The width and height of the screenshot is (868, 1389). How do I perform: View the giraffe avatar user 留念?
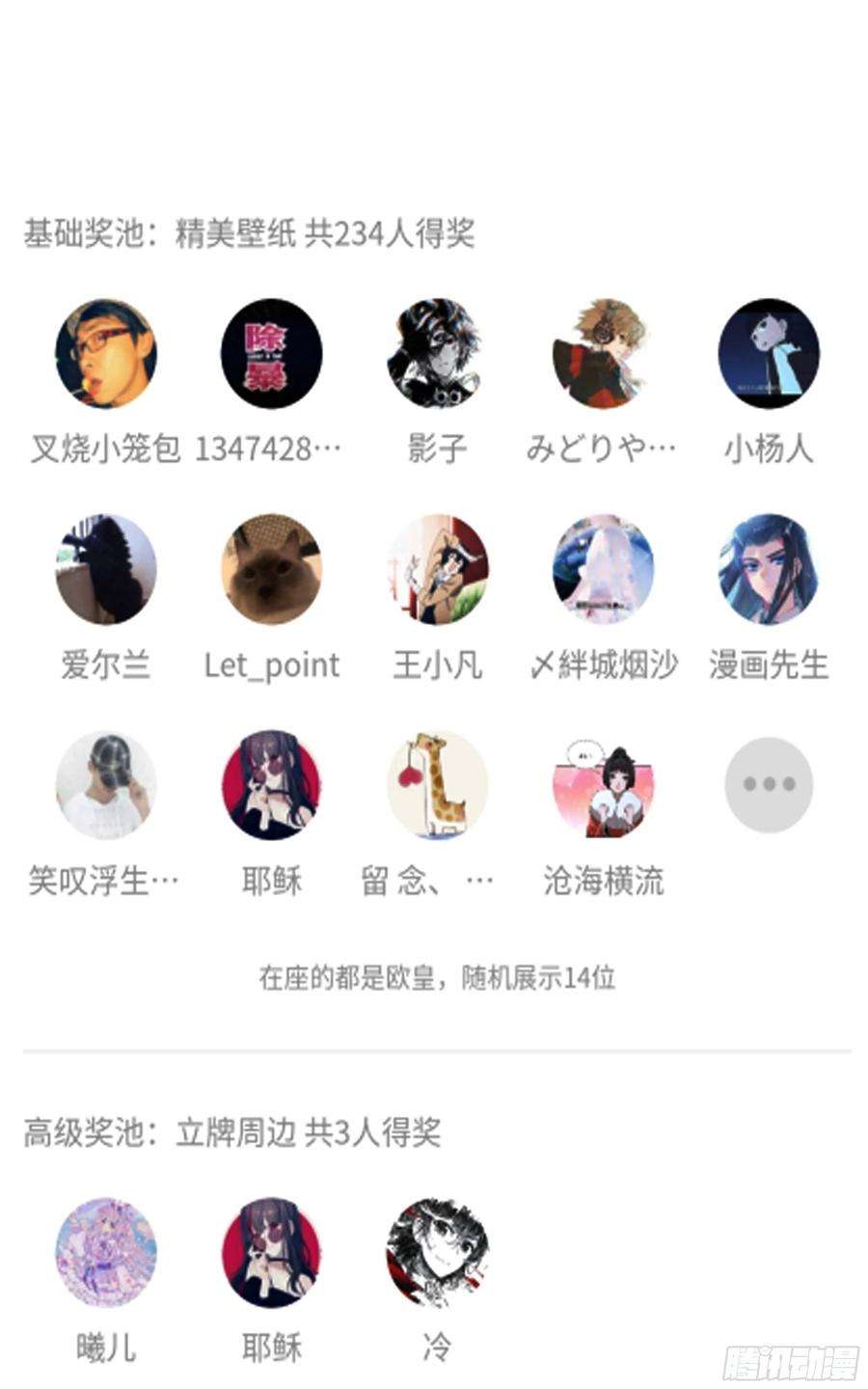437,784
